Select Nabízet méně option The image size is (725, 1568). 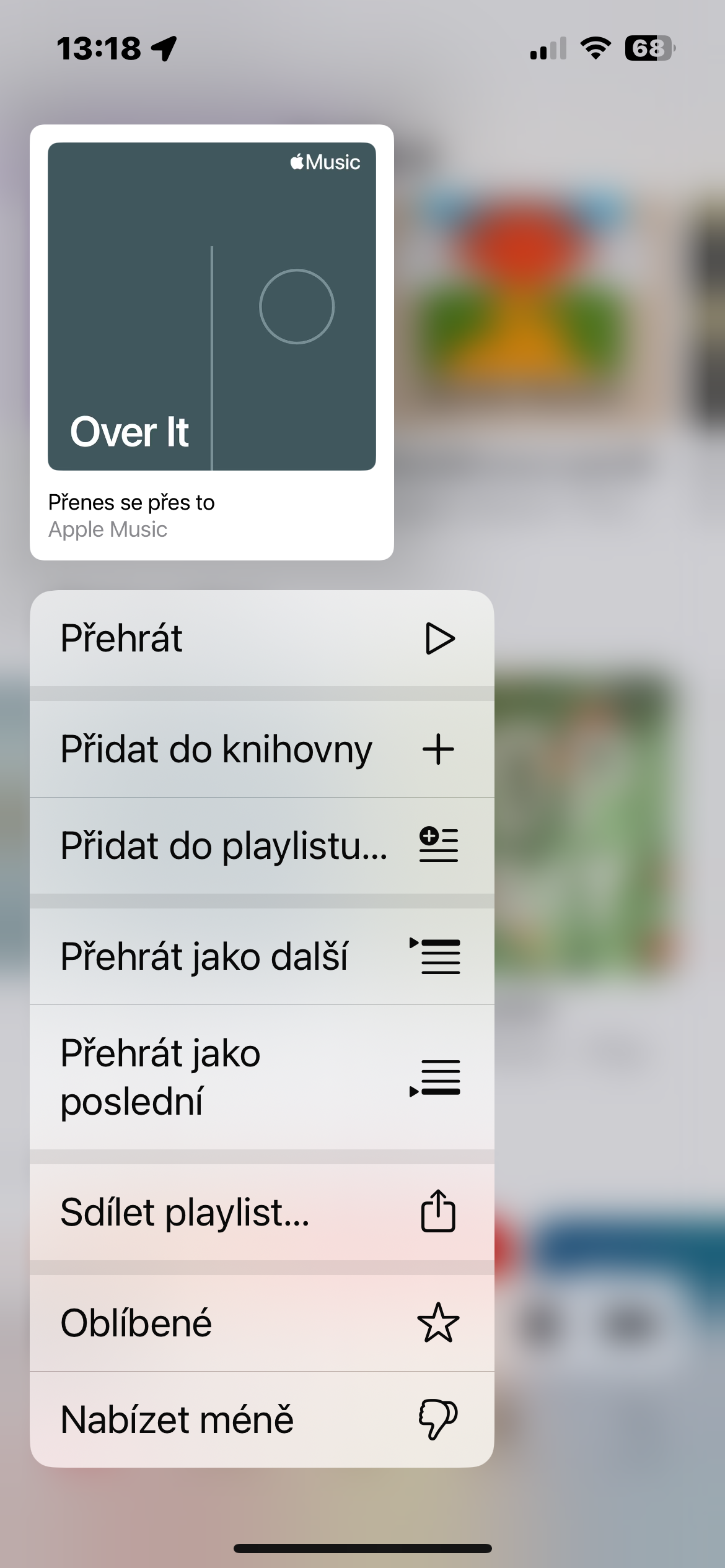coord(261,1419)
